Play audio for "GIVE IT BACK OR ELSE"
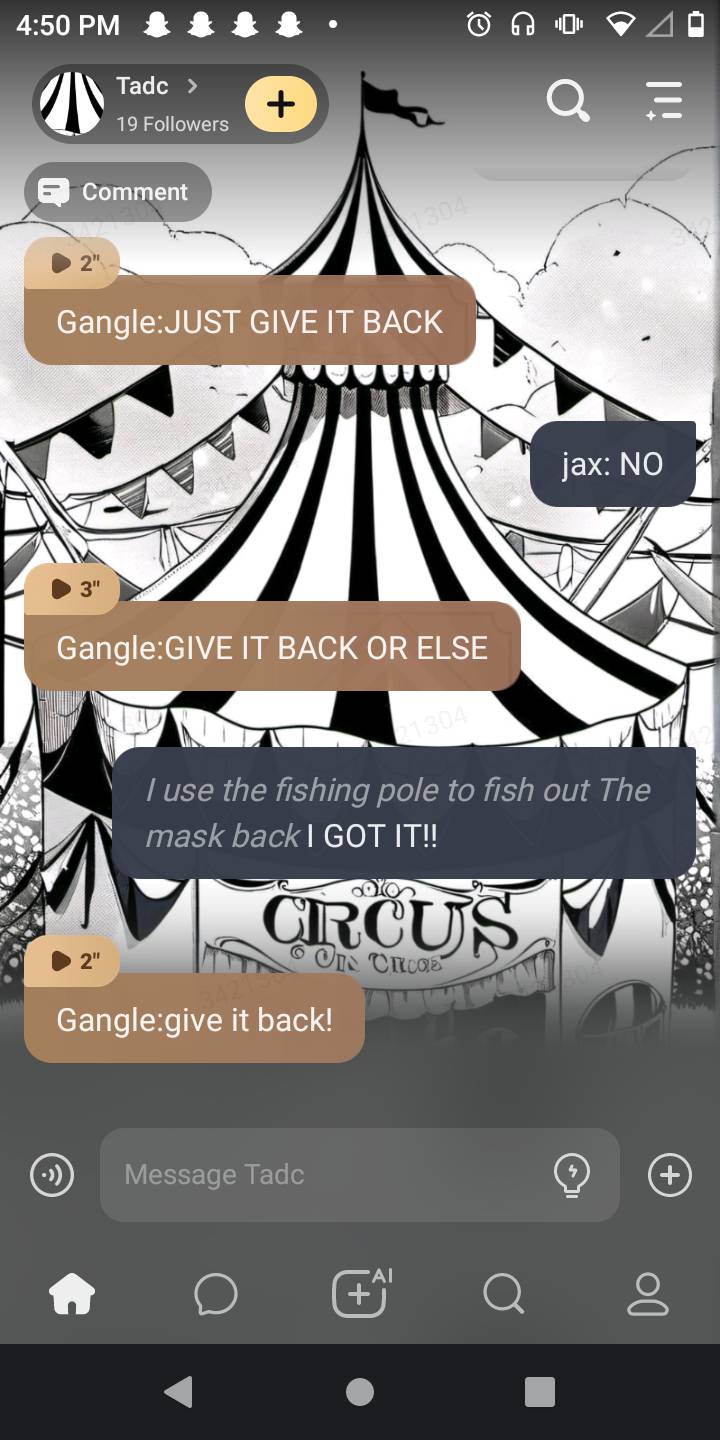This screenshot has width=720, height=1440. coord(71,589)
